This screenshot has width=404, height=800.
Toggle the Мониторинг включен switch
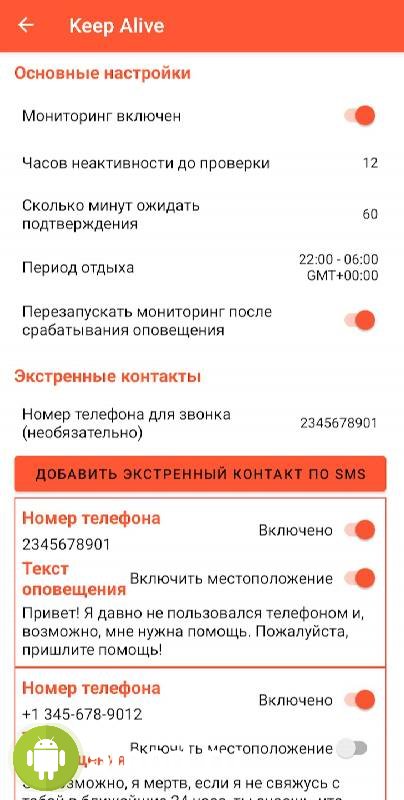click(x=360, y=116)
